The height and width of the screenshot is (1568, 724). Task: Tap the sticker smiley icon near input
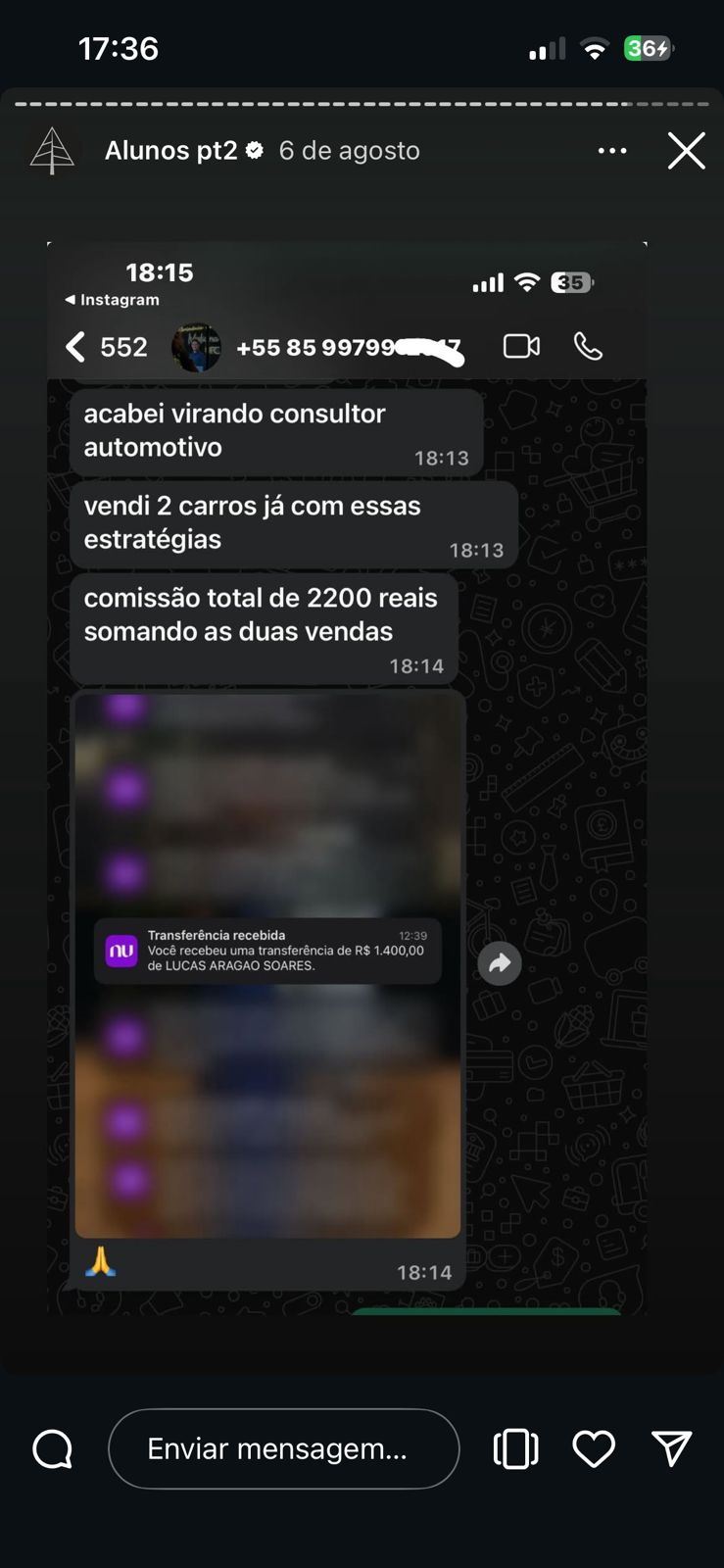pyautogui.click(x=51, y=1448)
